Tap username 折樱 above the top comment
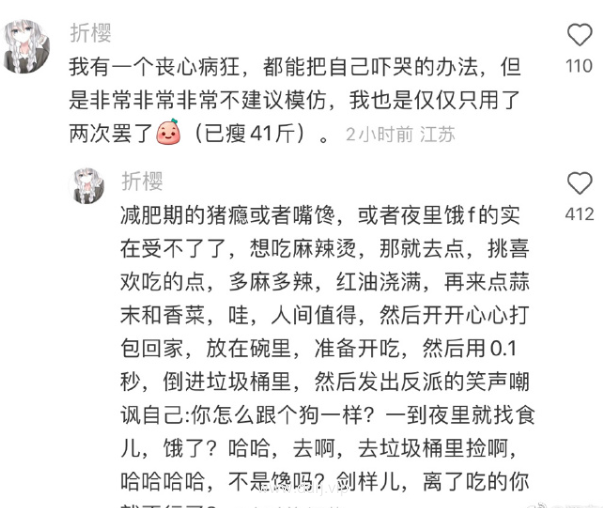Image resolution: width=603 pixels, height=508 pixels. tap(87, 31)
